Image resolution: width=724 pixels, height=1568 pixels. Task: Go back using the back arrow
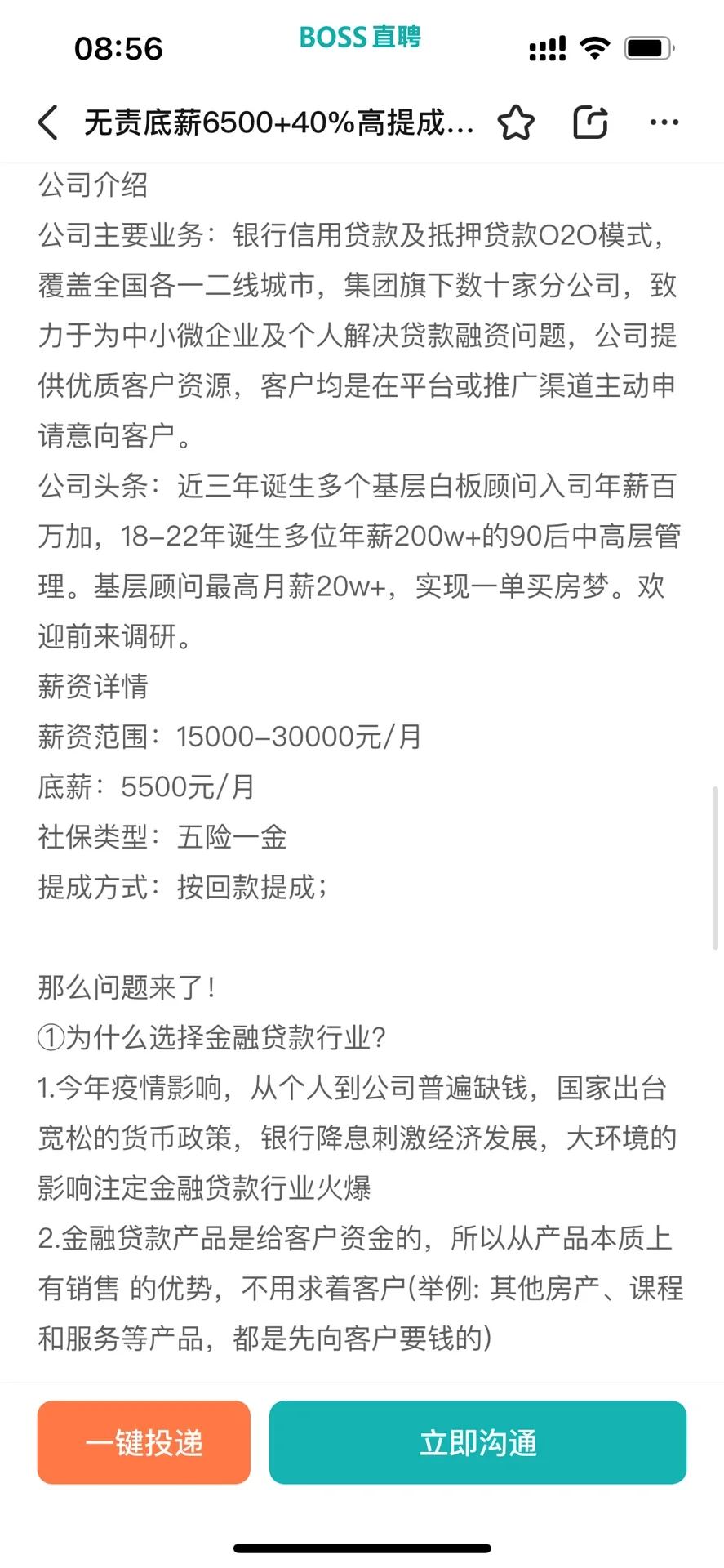48,122
